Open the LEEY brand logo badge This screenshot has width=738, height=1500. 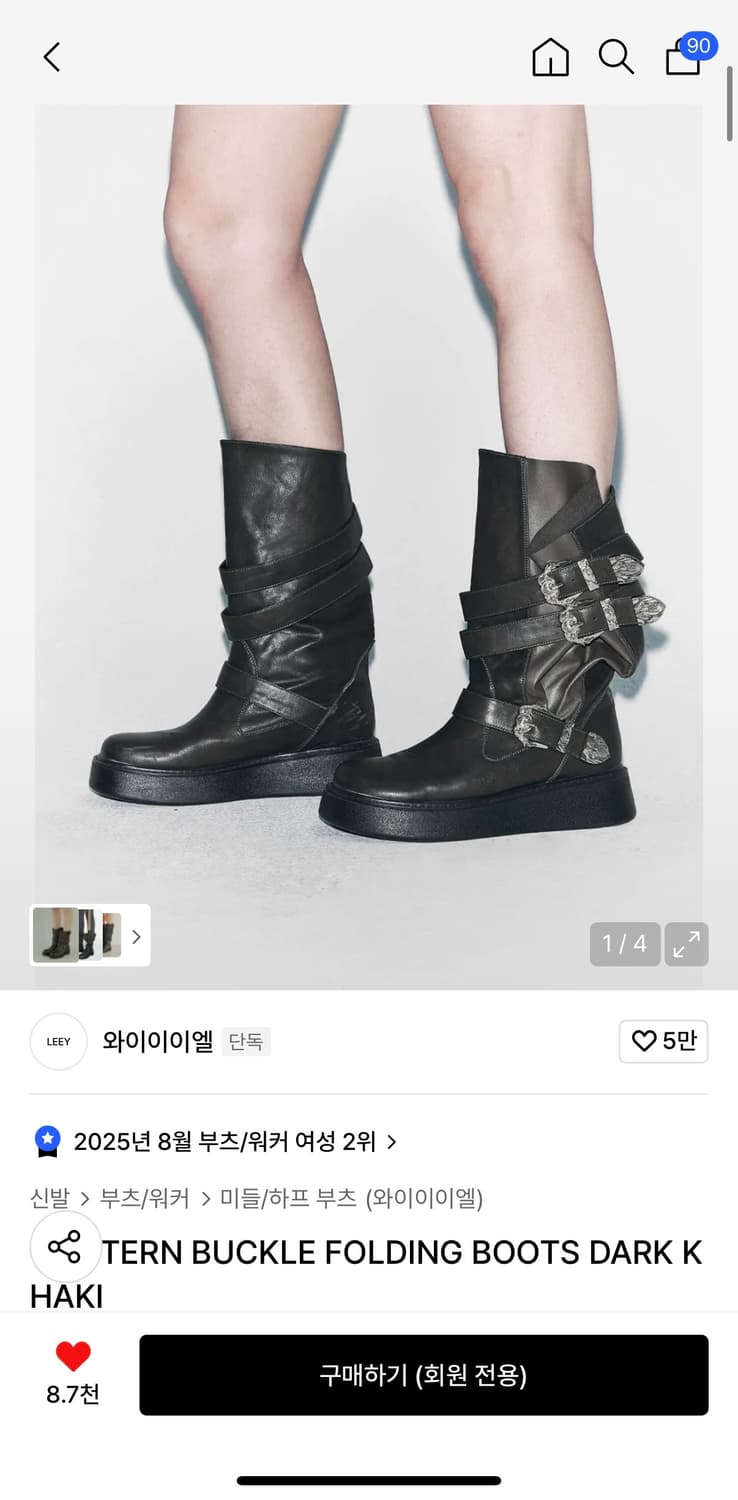coord(57,1041)
